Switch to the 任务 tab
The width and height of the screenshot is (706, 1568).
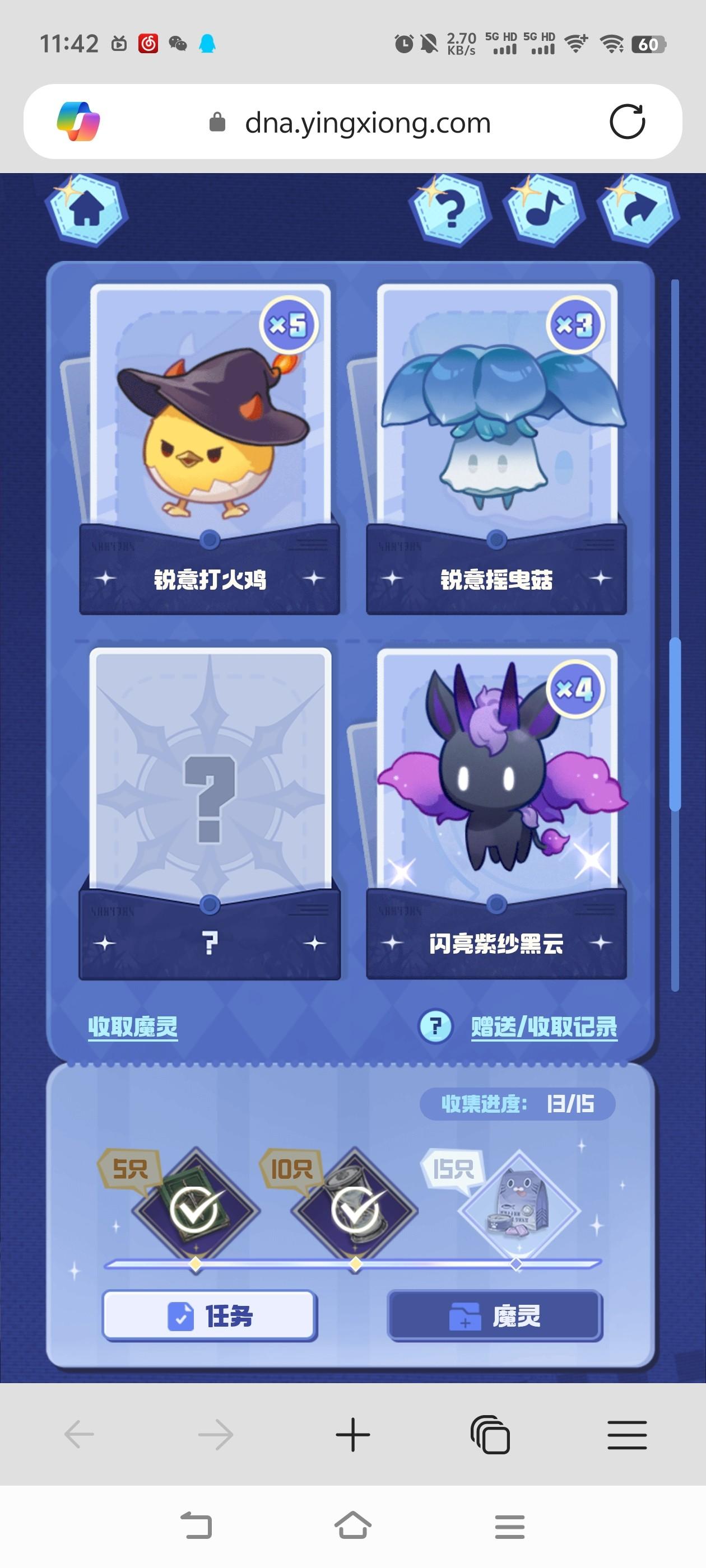(210, 1316)
